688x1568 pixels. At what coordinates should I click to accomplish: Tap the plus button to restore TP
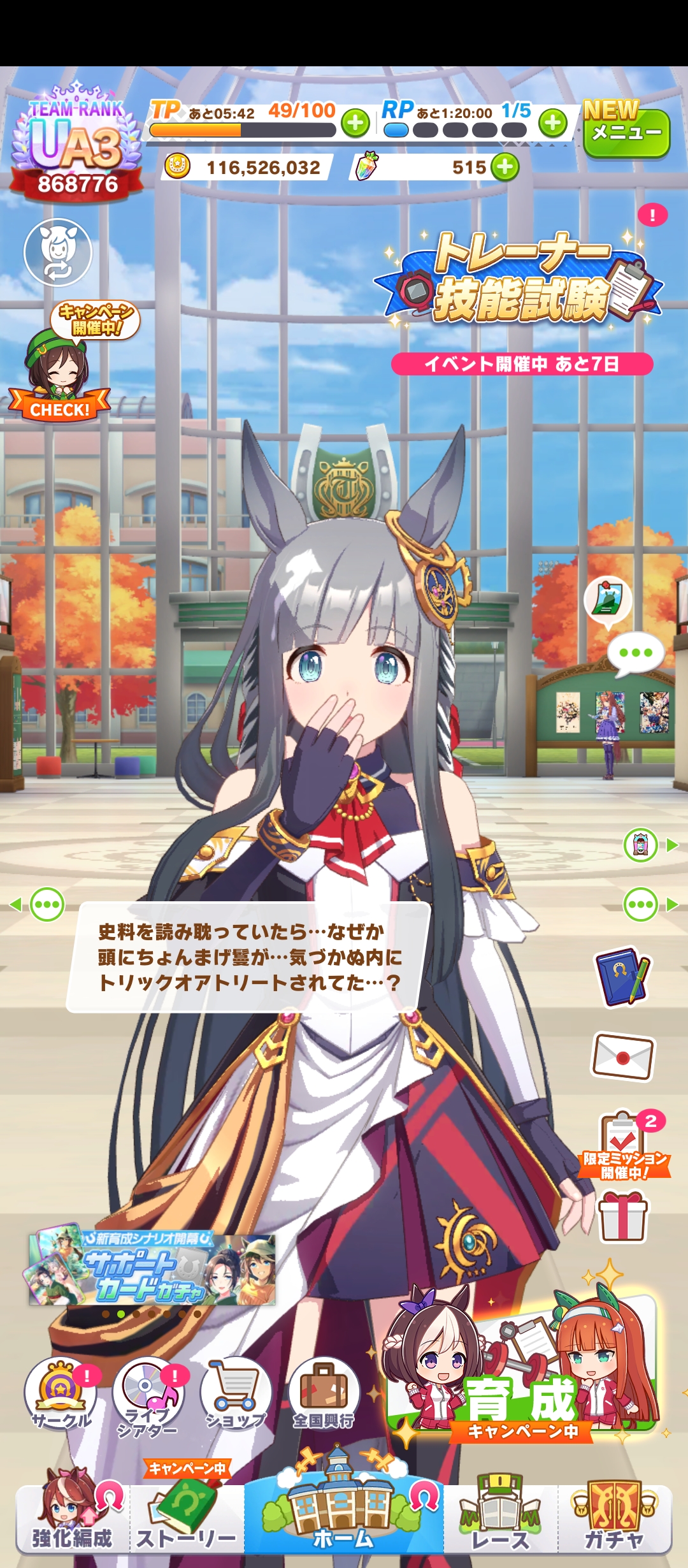(355, 123)
